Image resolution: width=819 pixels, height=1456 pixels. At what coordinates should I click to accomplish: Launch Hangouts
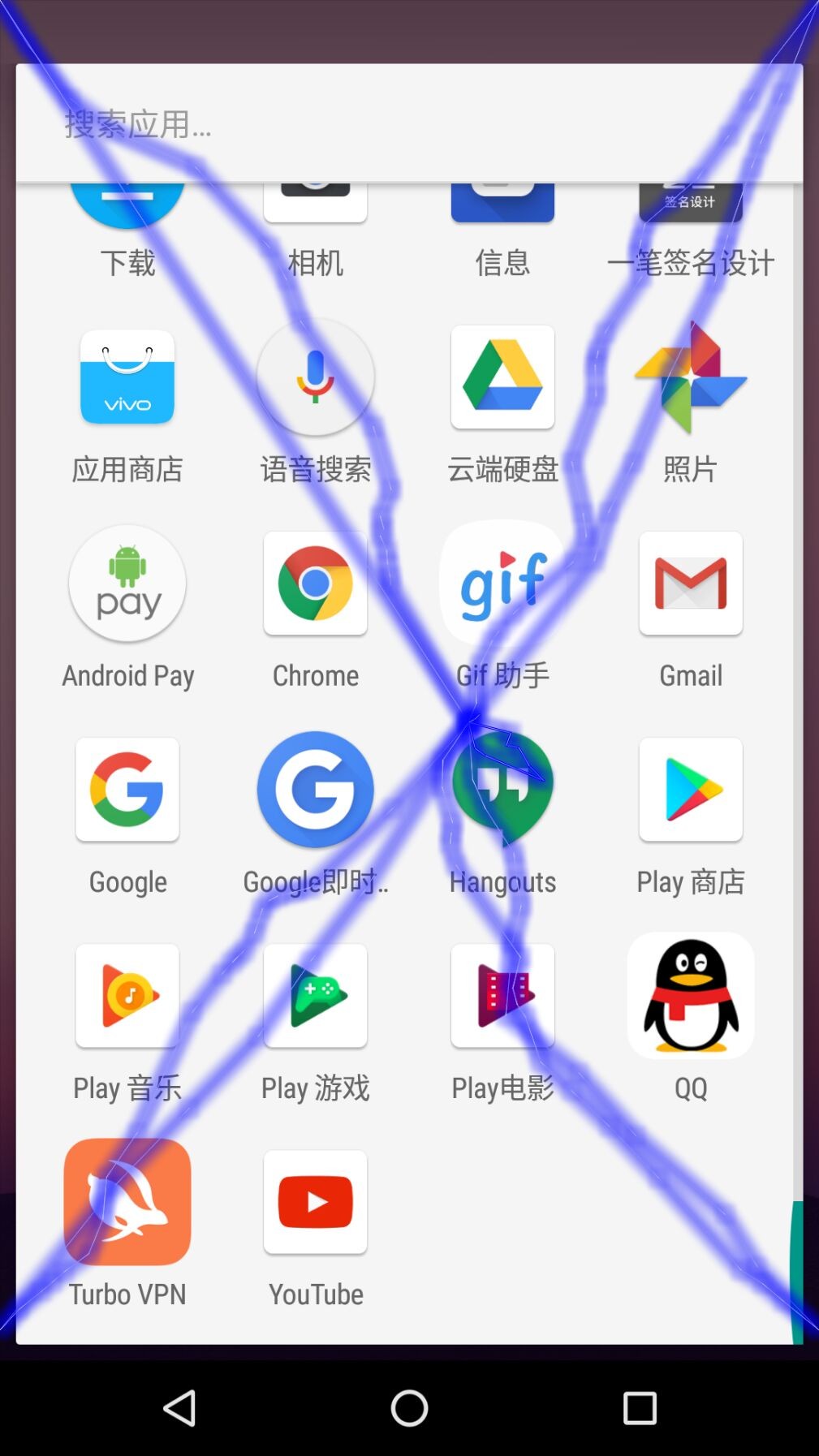click(502, 790)
